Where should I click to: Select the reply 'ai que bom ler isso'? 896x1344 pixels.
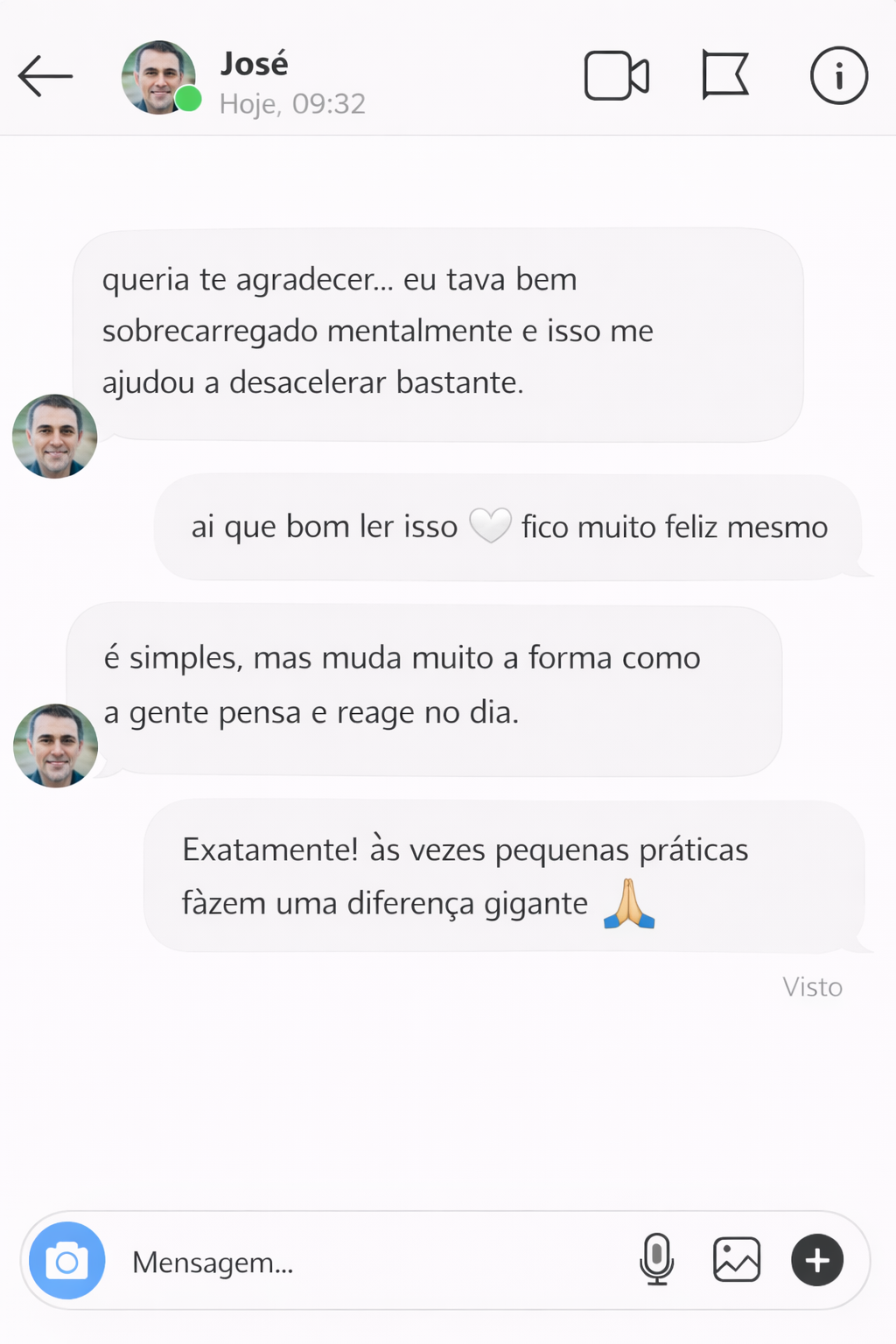click(x=510, y=527)
